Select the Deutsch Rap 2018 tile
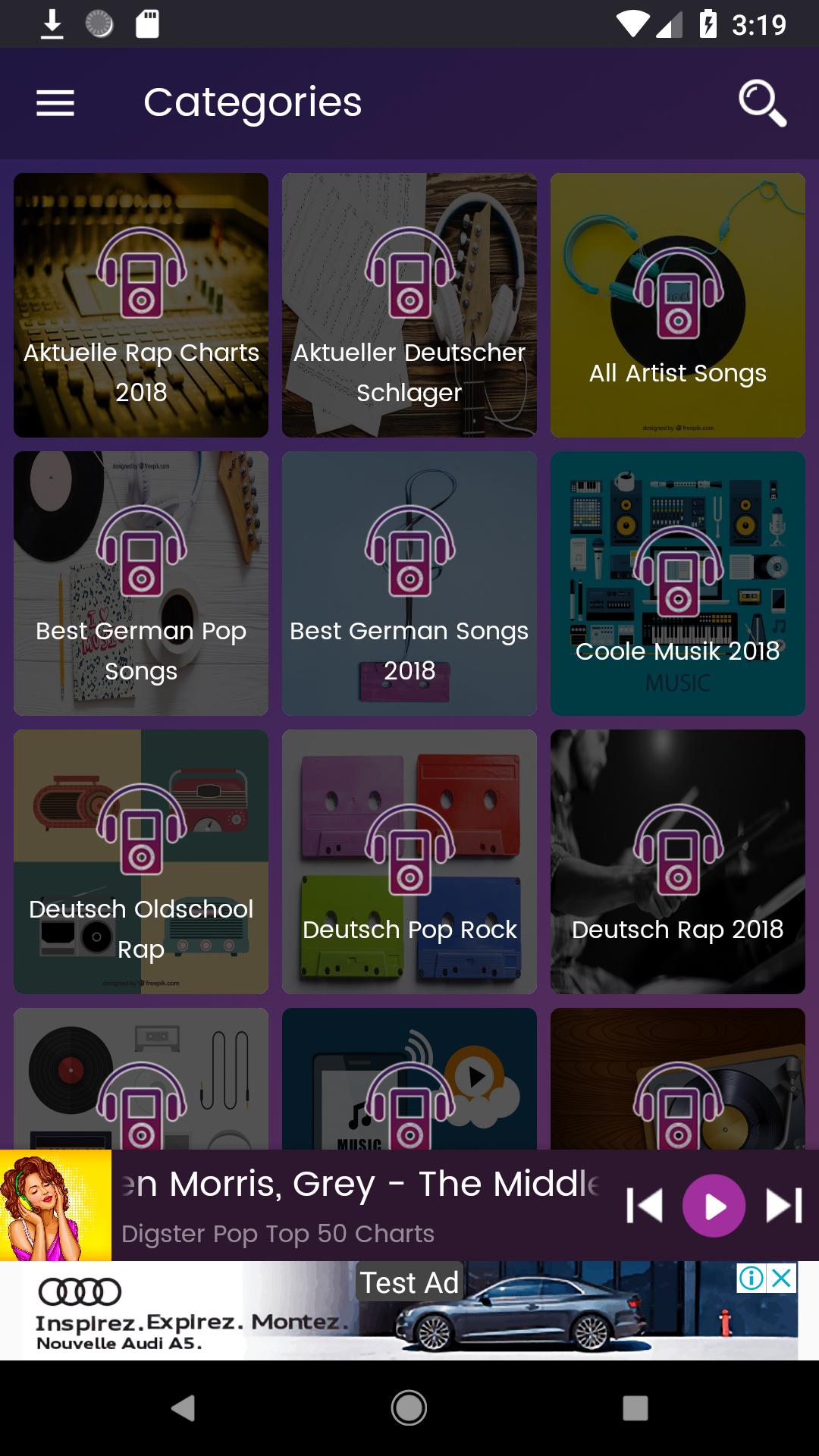This screenshot has height=1456, width=819. [x=677, y=861]
